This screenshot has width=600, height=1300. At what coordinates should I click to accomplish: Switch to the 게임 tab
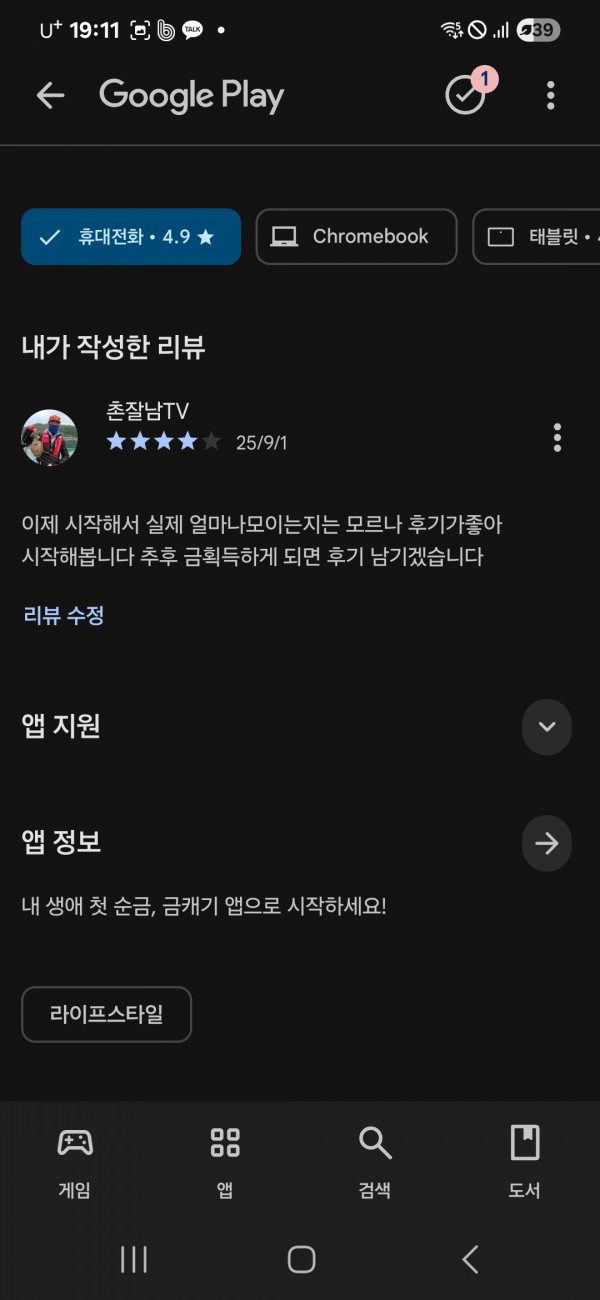(75, 1163)
